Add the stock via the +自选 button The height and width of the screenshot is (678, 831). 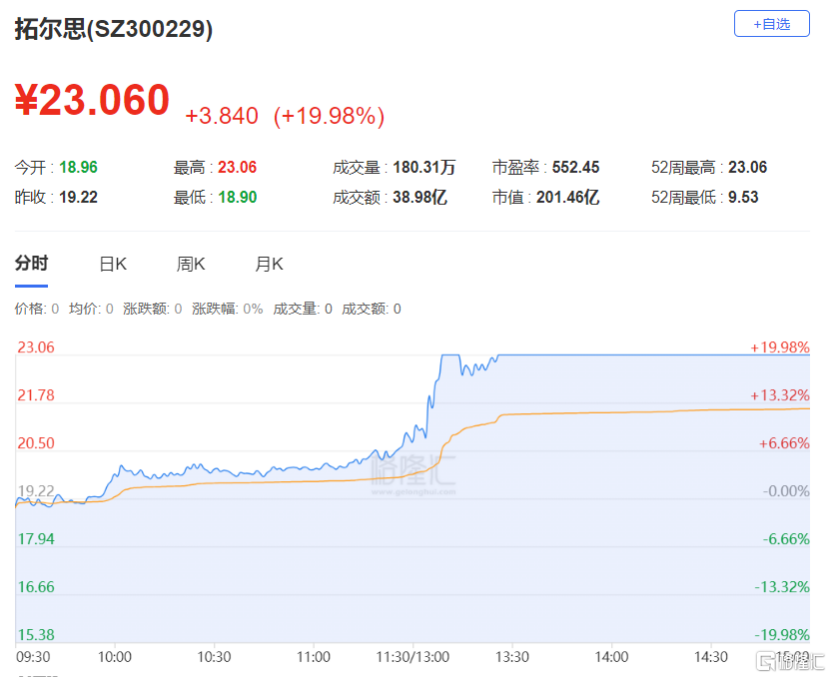(x=771, y=24)
